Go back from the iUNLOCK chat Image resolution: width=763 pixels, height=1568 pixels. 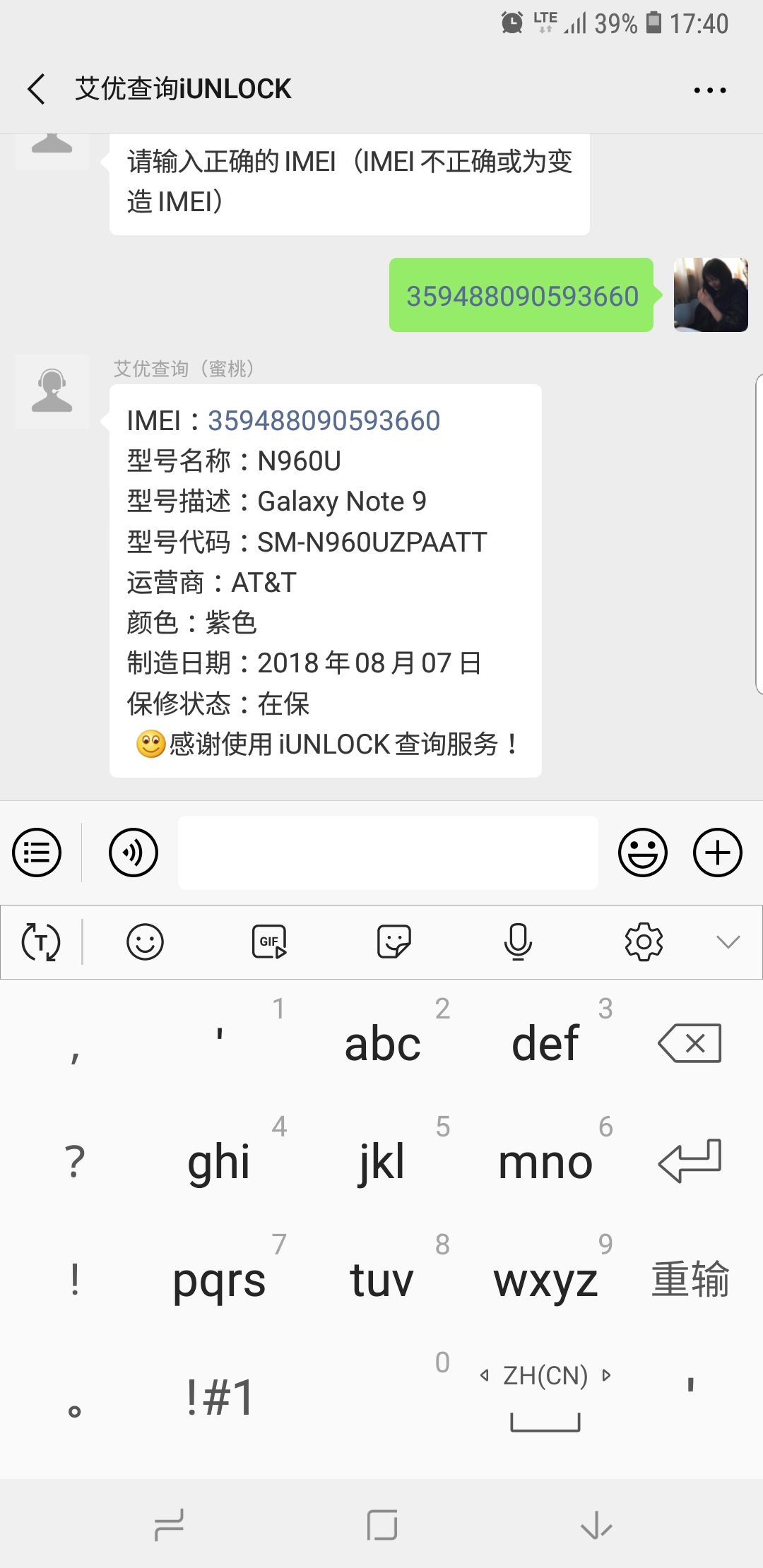pos(37,90)
